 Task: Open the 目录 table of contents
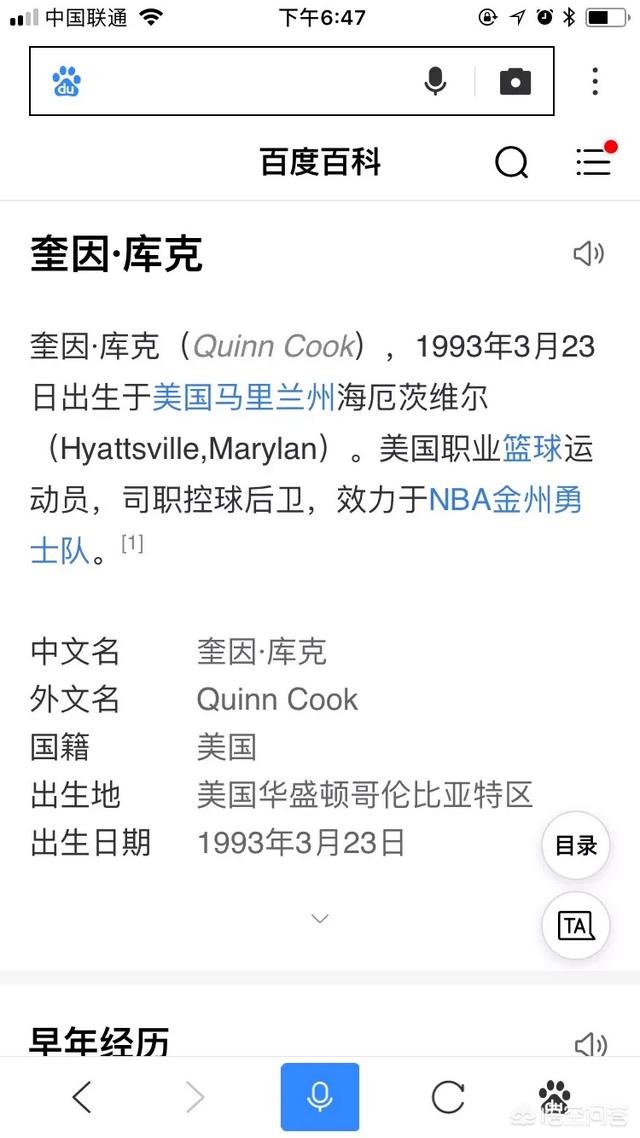coord(576,846)
